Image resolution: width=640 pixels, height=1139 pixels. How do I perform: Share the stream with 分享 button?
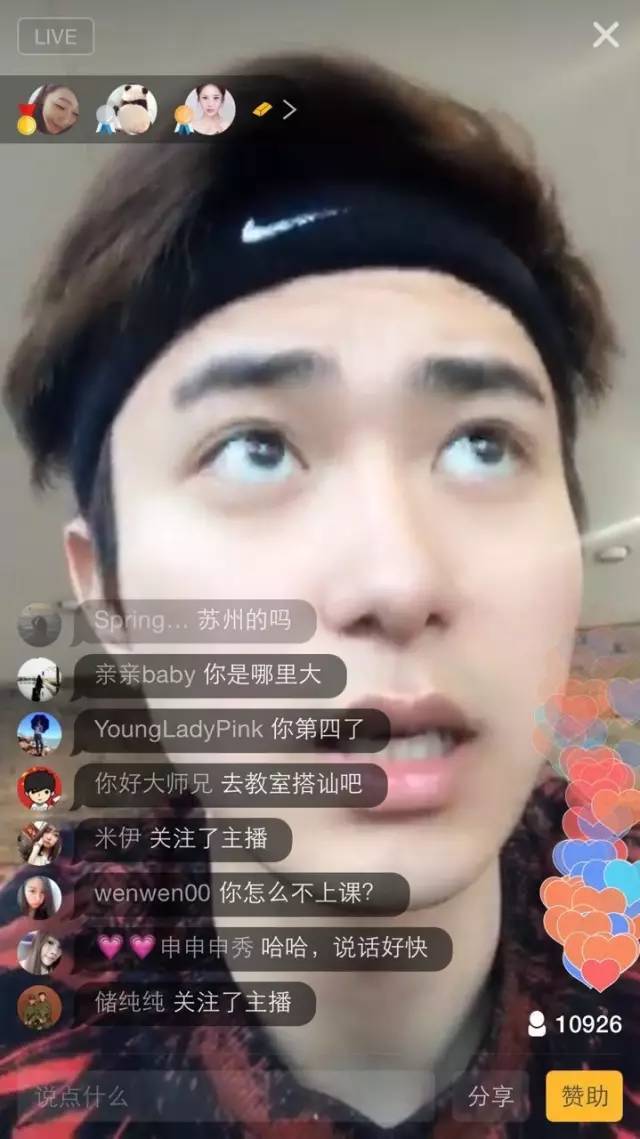click(490, 1096)
